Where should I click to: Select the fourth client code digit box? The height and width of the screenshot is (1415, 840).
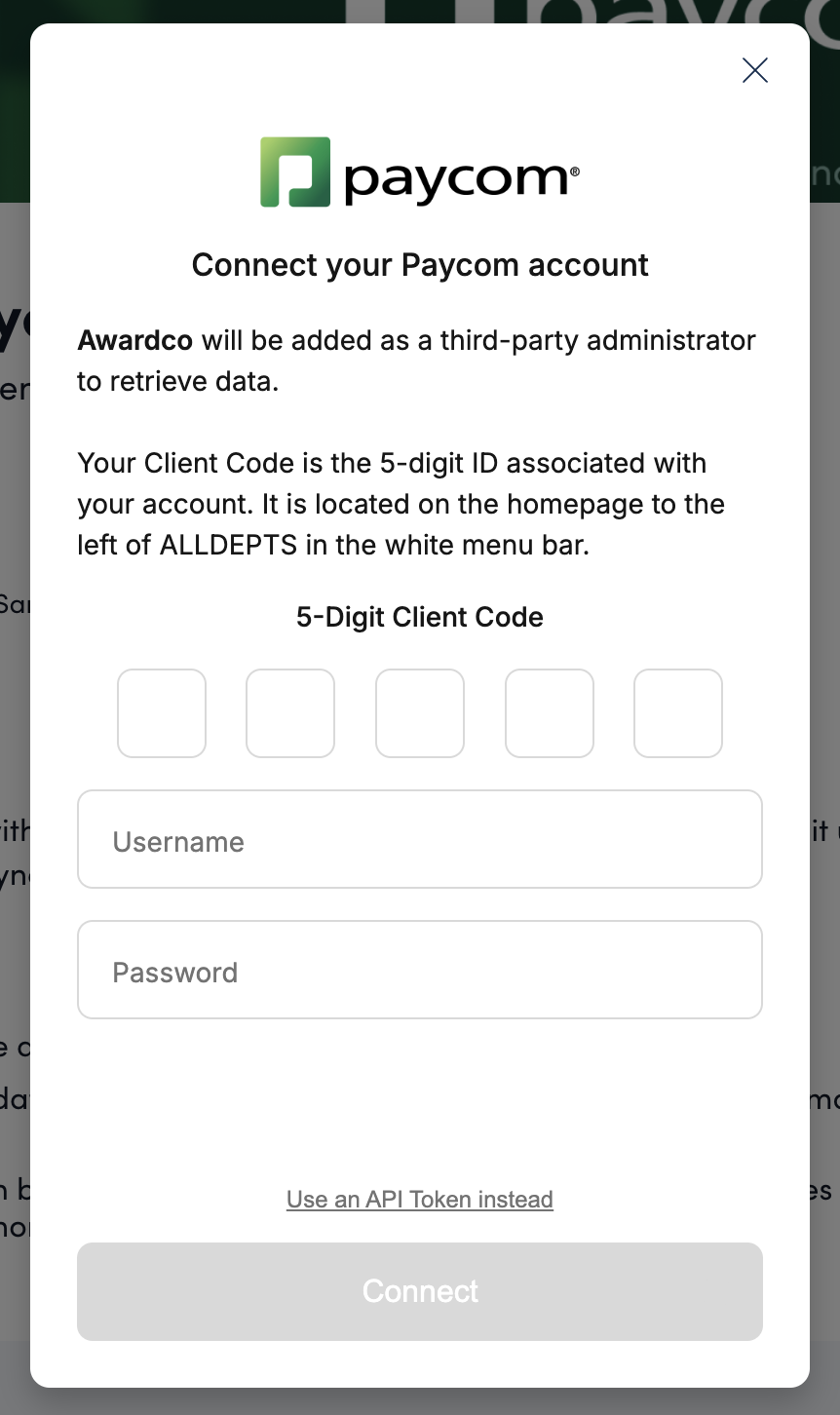550,713
